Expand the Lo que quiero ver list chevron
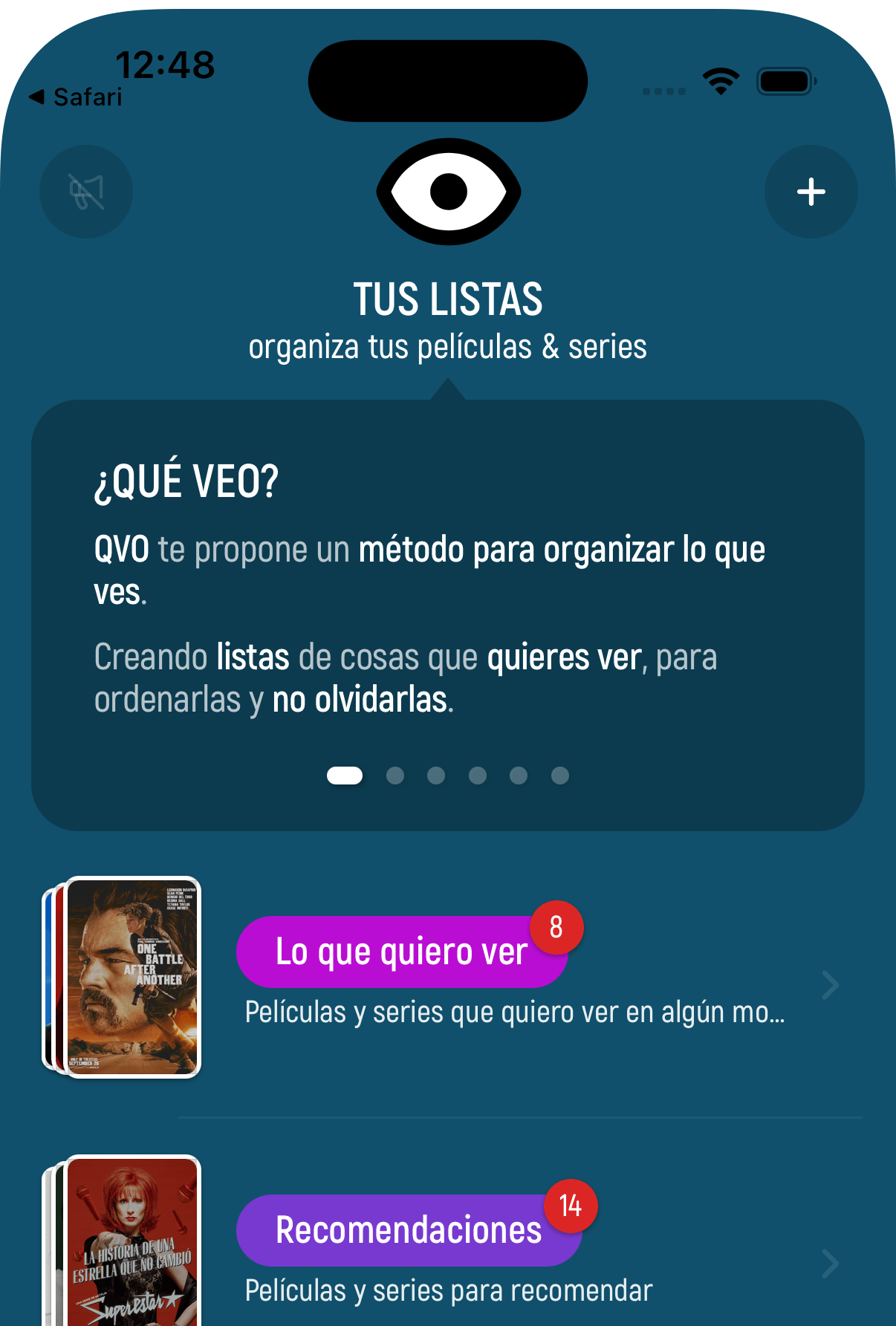 830,986
